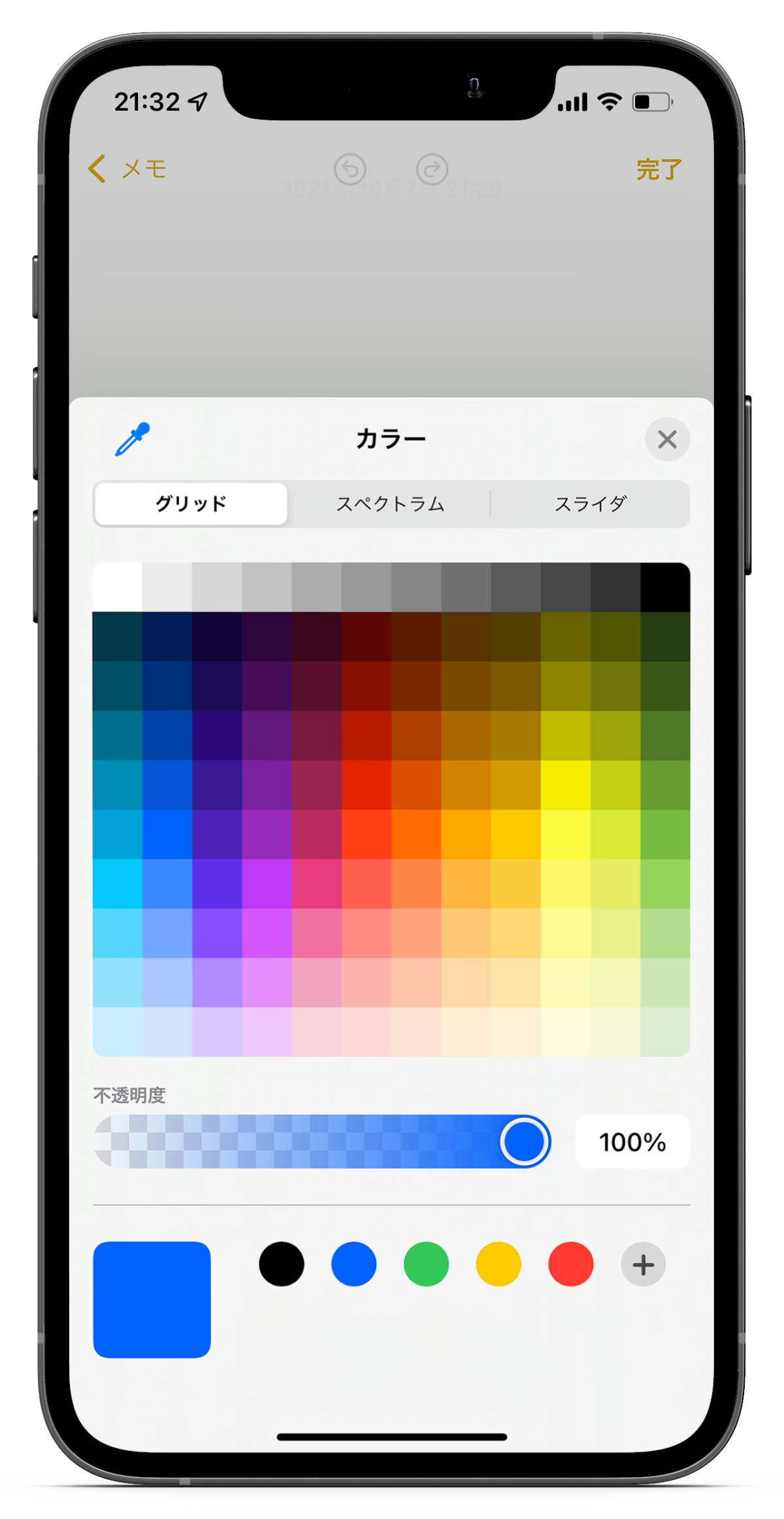Pick the pure white grid cell
This screenshot has width=784, height=1519.
(x=118, y=587)
